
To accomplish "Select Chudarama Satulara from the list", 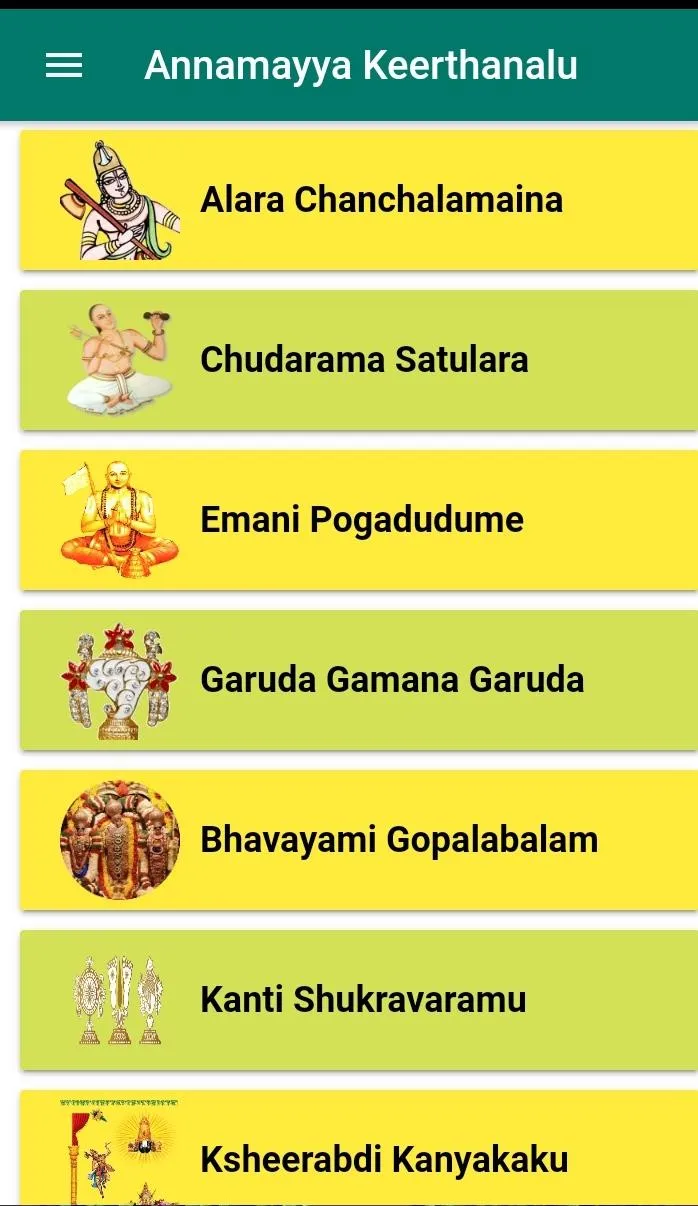I will click(359, 360).
